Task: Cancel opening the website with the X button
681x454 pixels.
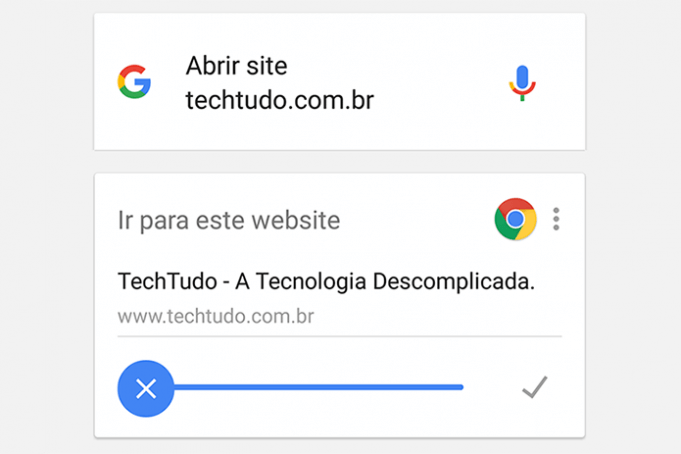Action: pyautogui.click(x=146, y=388)
